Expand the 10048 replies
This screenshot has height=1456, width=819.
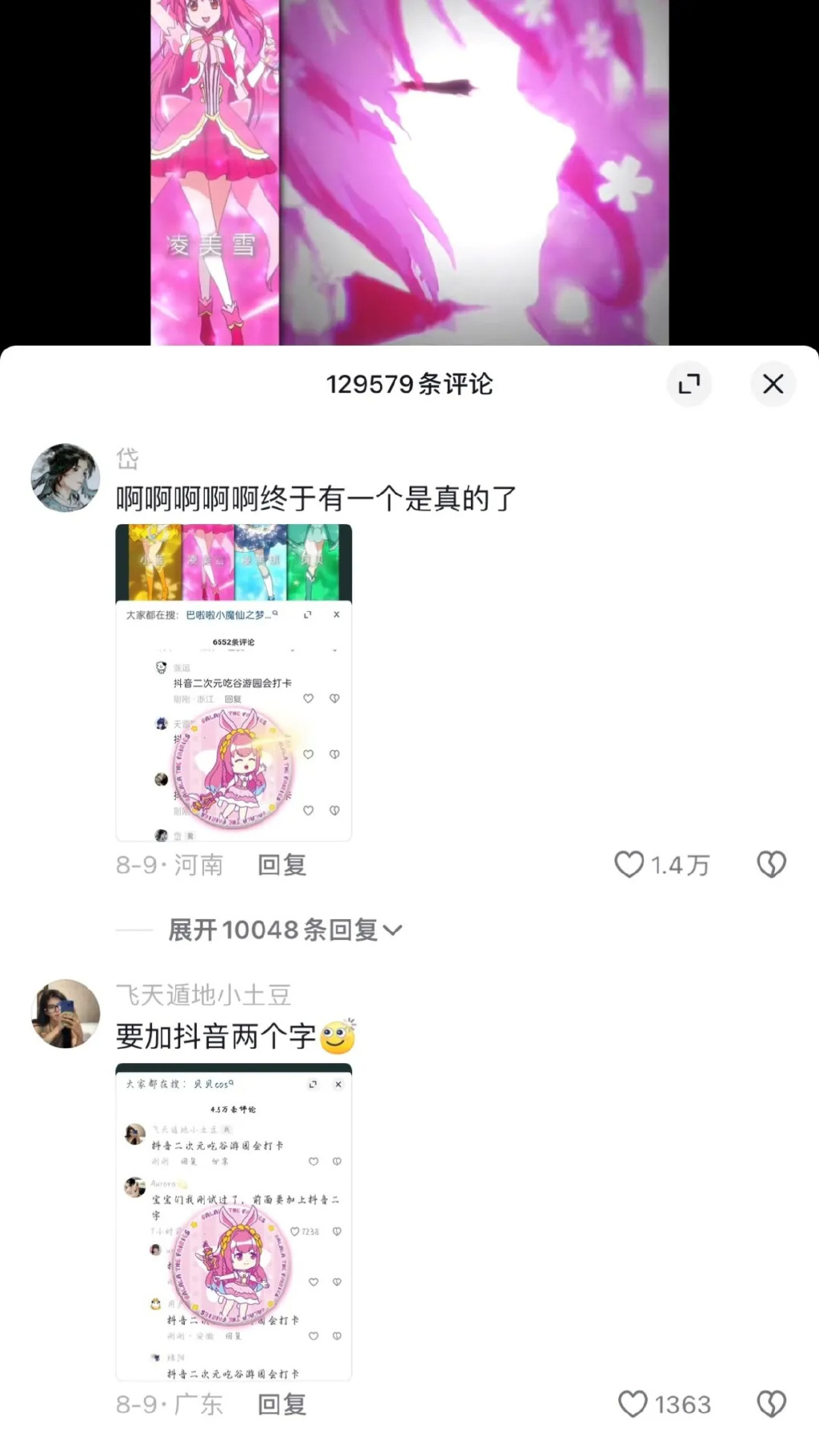pos(285,930)
